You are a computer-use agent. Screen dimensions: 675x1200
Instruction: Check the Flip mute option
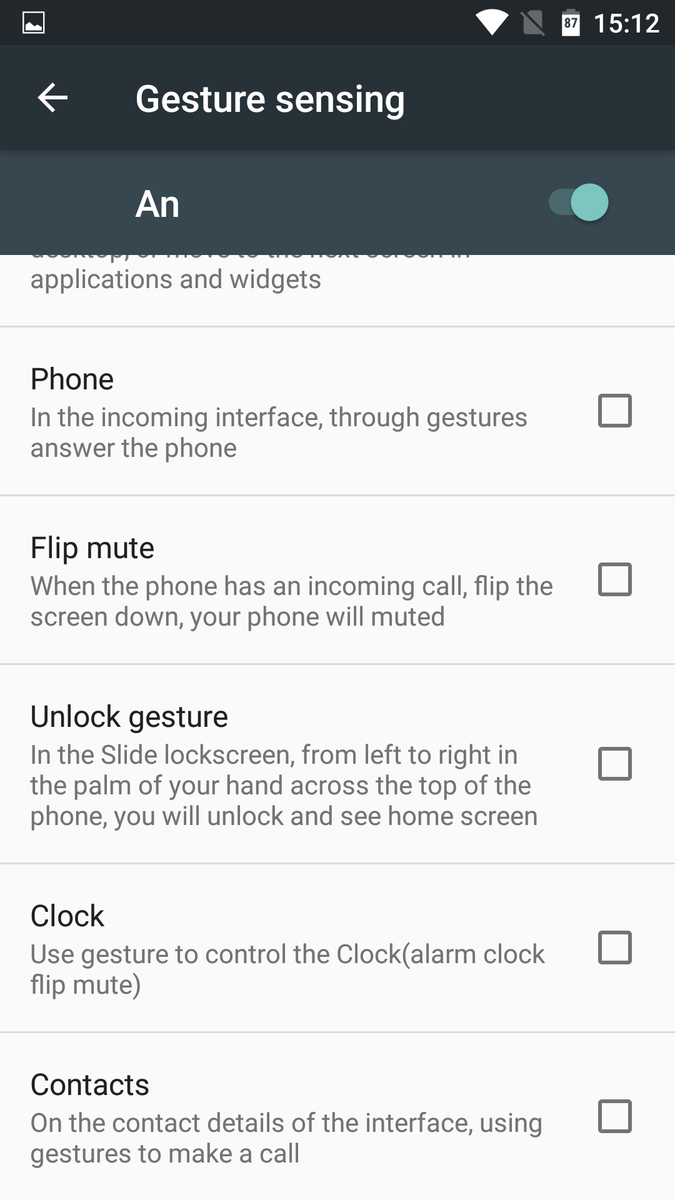click(614, 579)
